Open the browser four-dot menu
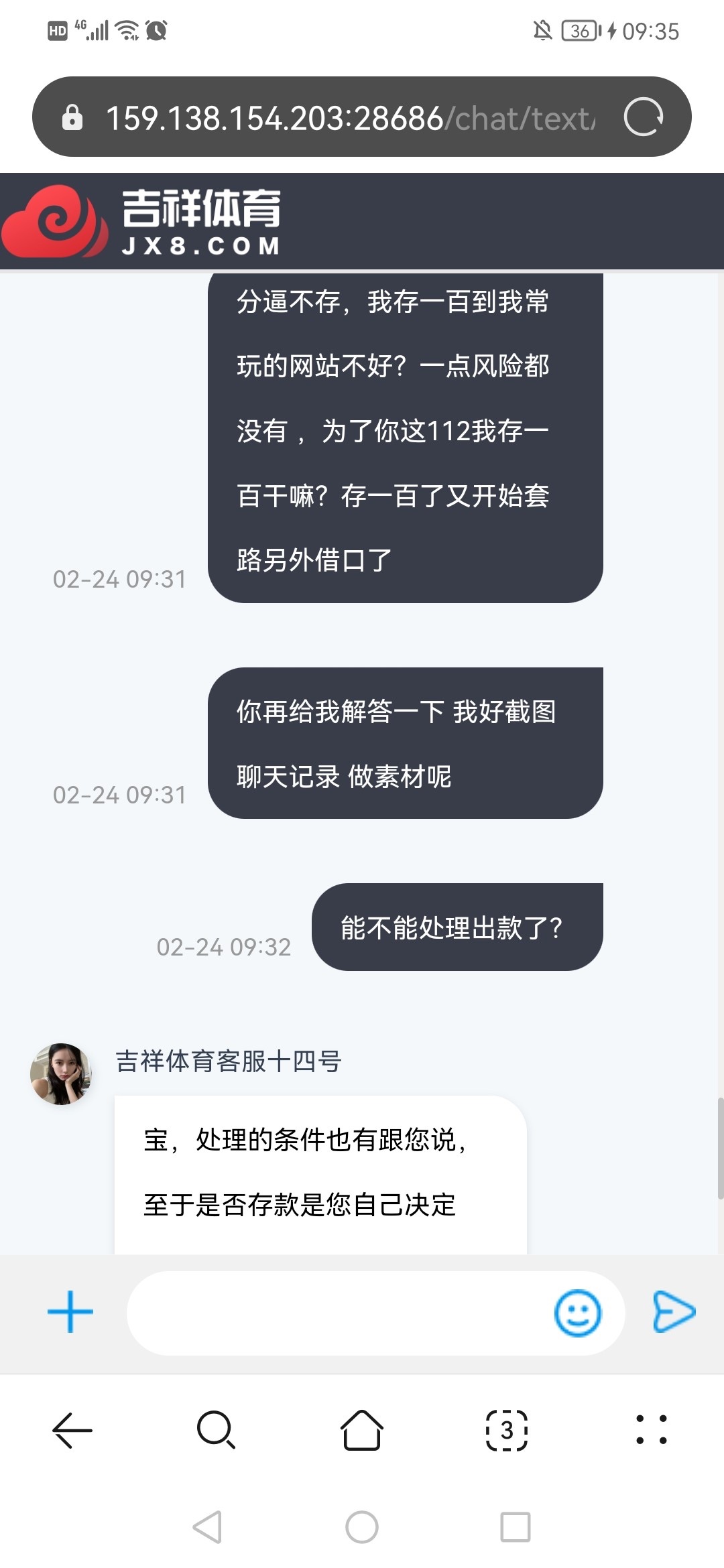 coord(651,1430)
